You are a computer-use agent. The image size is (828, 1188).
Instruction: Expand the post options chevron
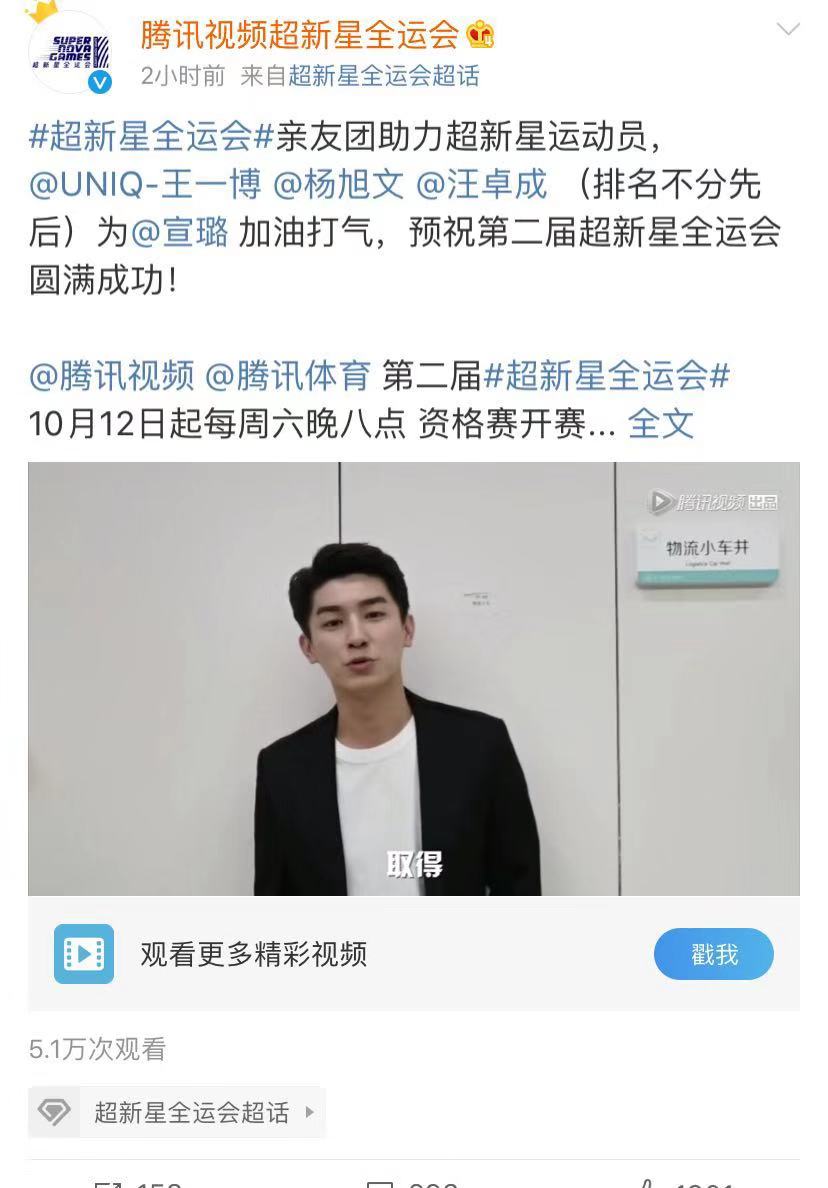tap(788, 30)
